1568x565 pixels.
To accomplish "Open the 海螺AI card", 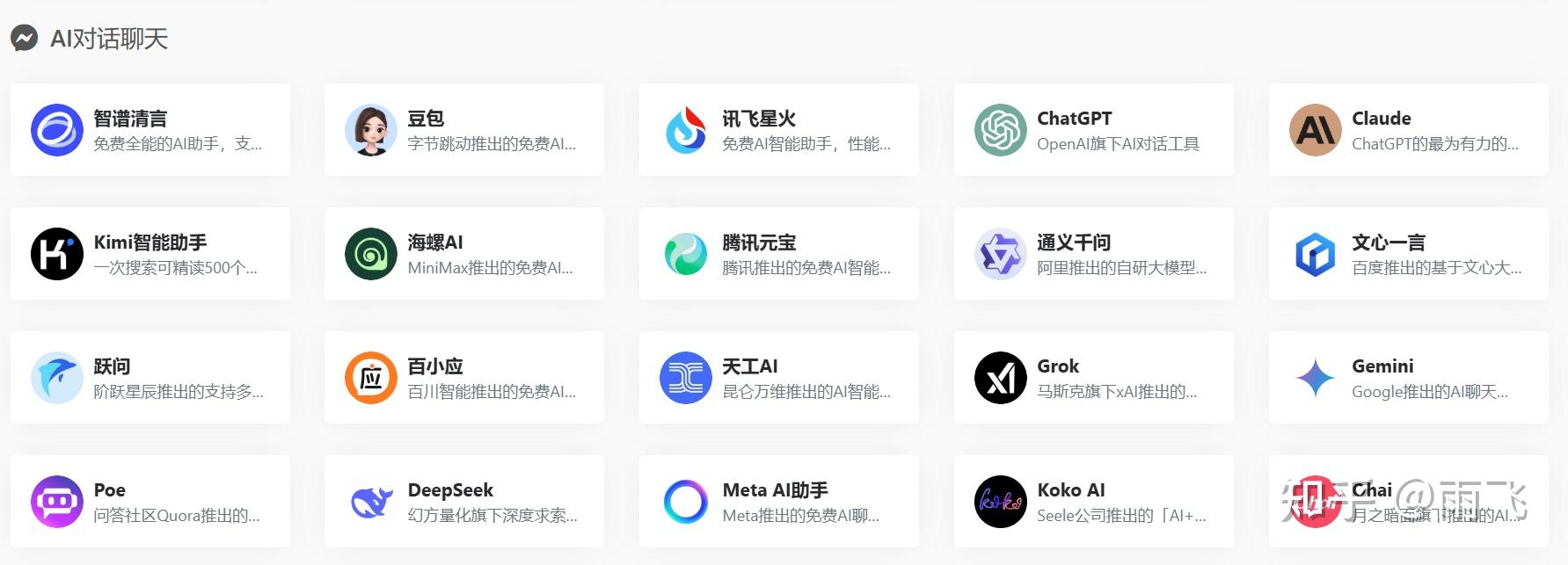I will point(463,254).
